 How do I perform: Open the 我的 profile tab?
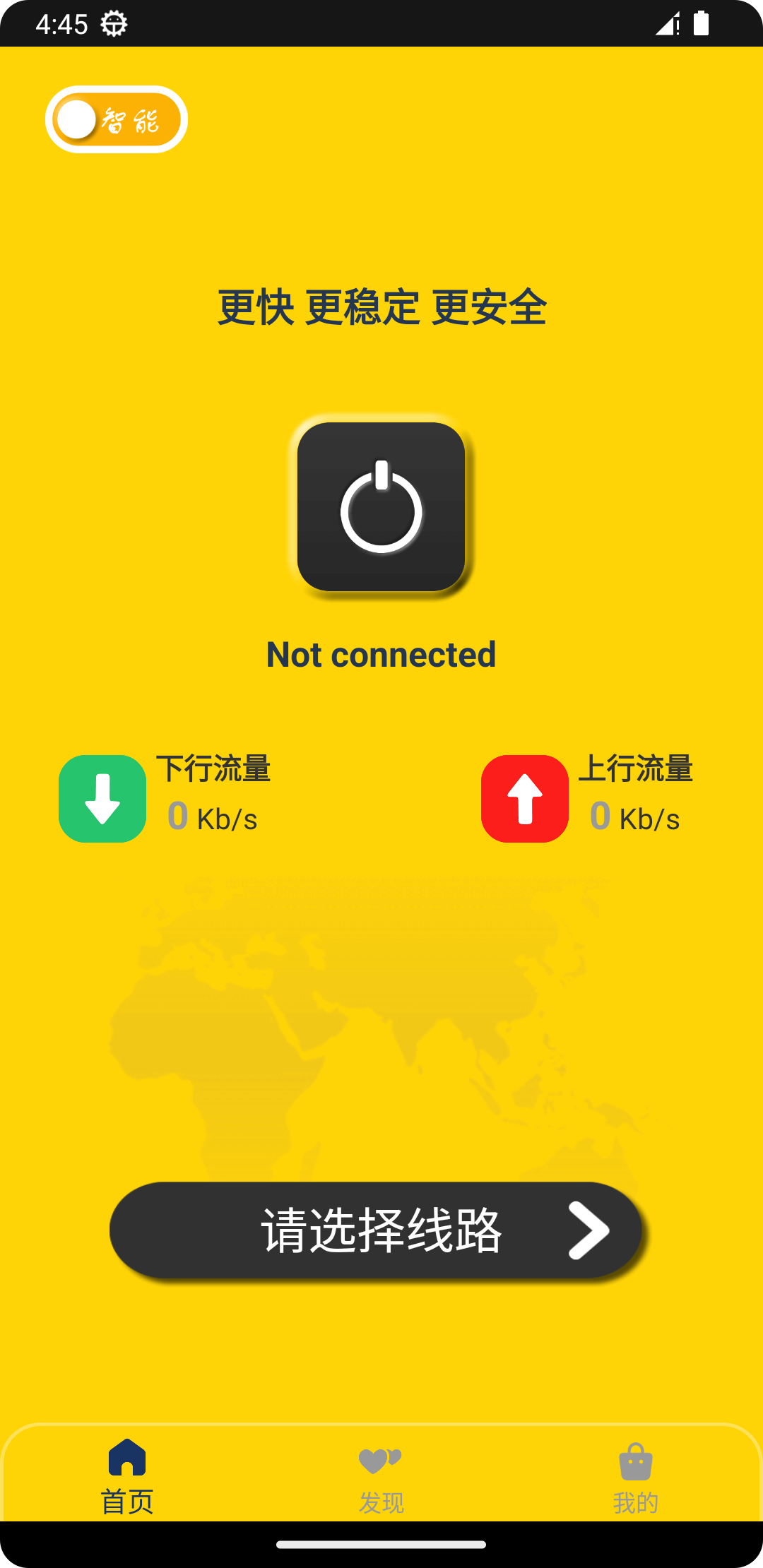click(x=635, y=1476)
